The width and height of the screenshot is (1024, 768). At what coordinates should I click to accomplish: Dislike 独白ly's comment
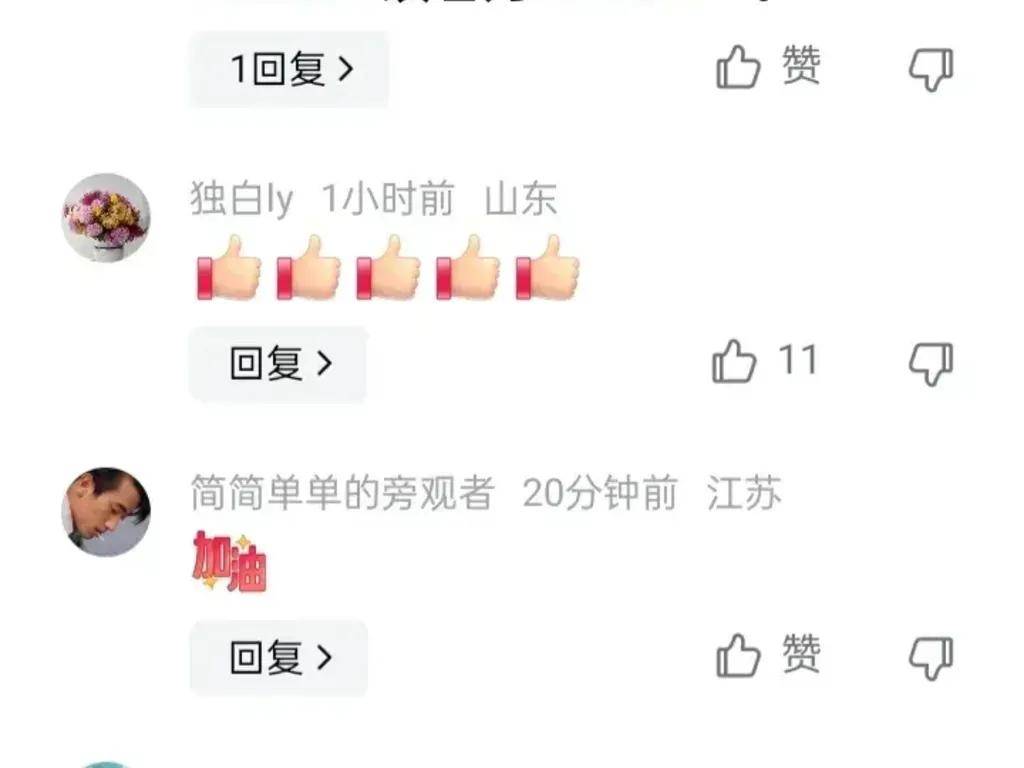coord(930,364)
